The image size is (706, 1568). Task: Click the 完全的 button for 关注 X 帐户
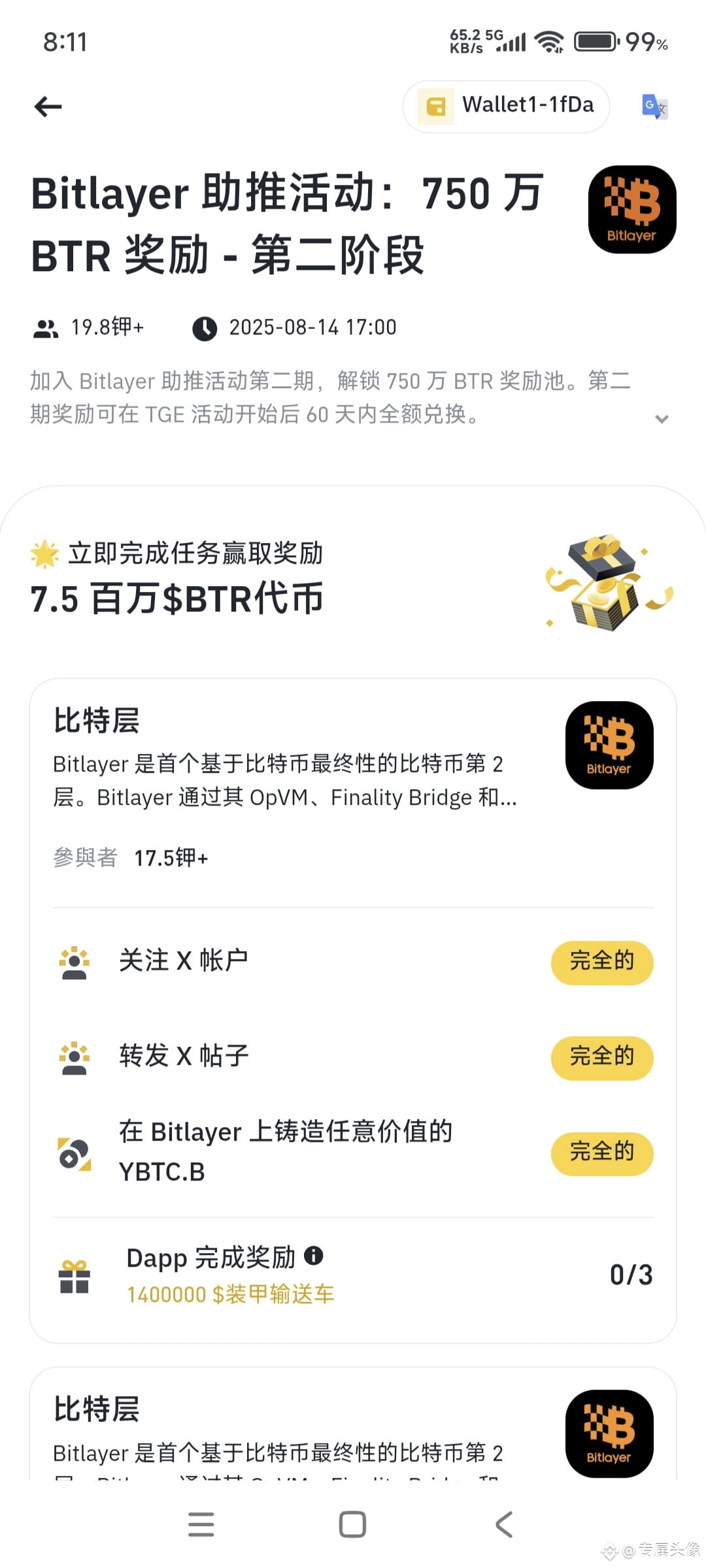601,960
